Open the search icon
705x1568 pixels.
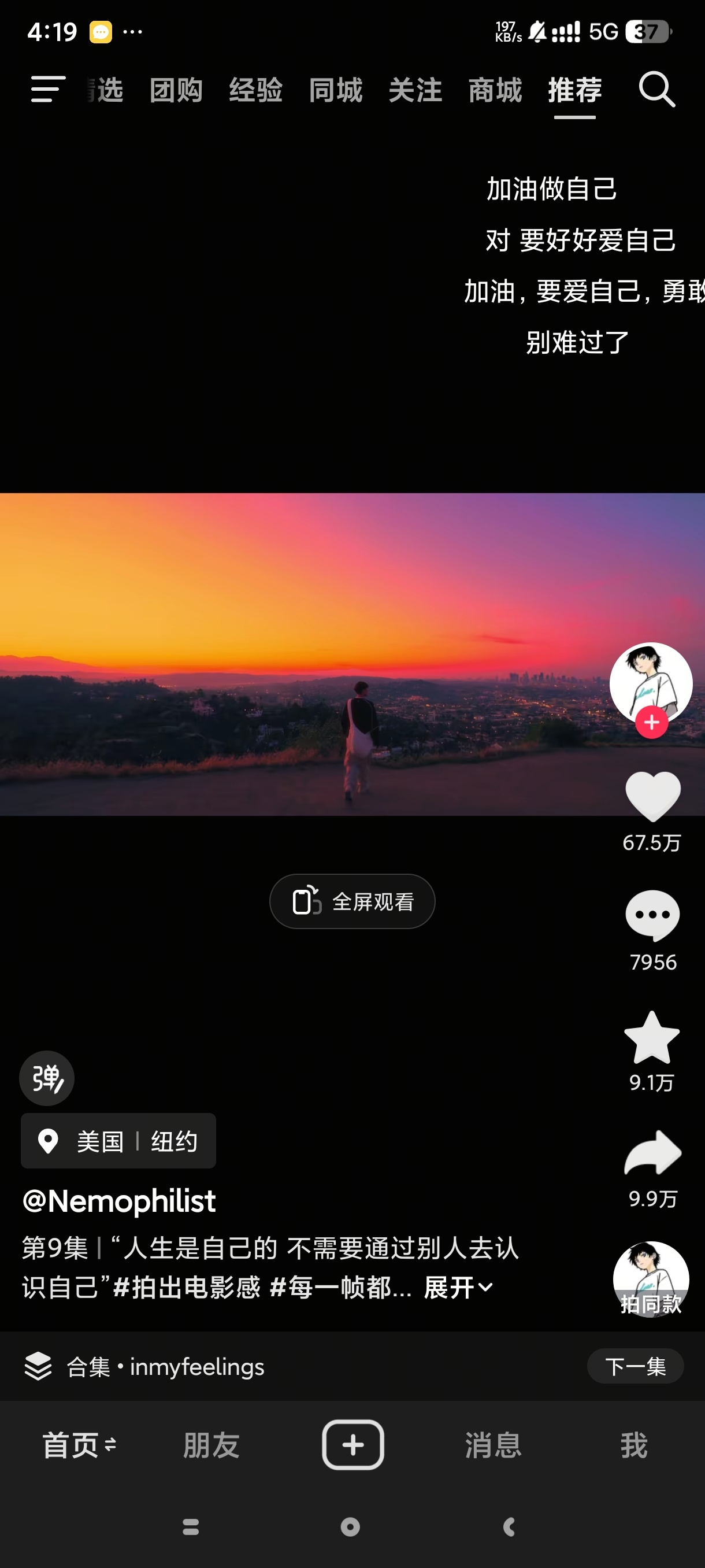[x=656, y=90]
